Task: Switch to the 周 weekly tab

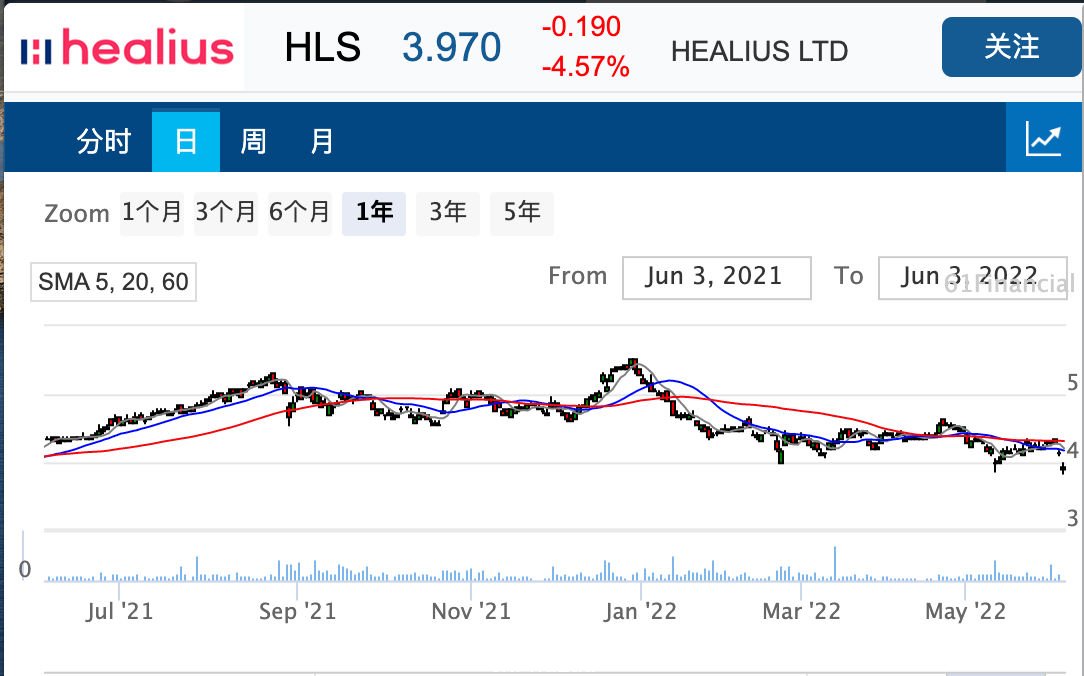Action: tap(253, 142)
